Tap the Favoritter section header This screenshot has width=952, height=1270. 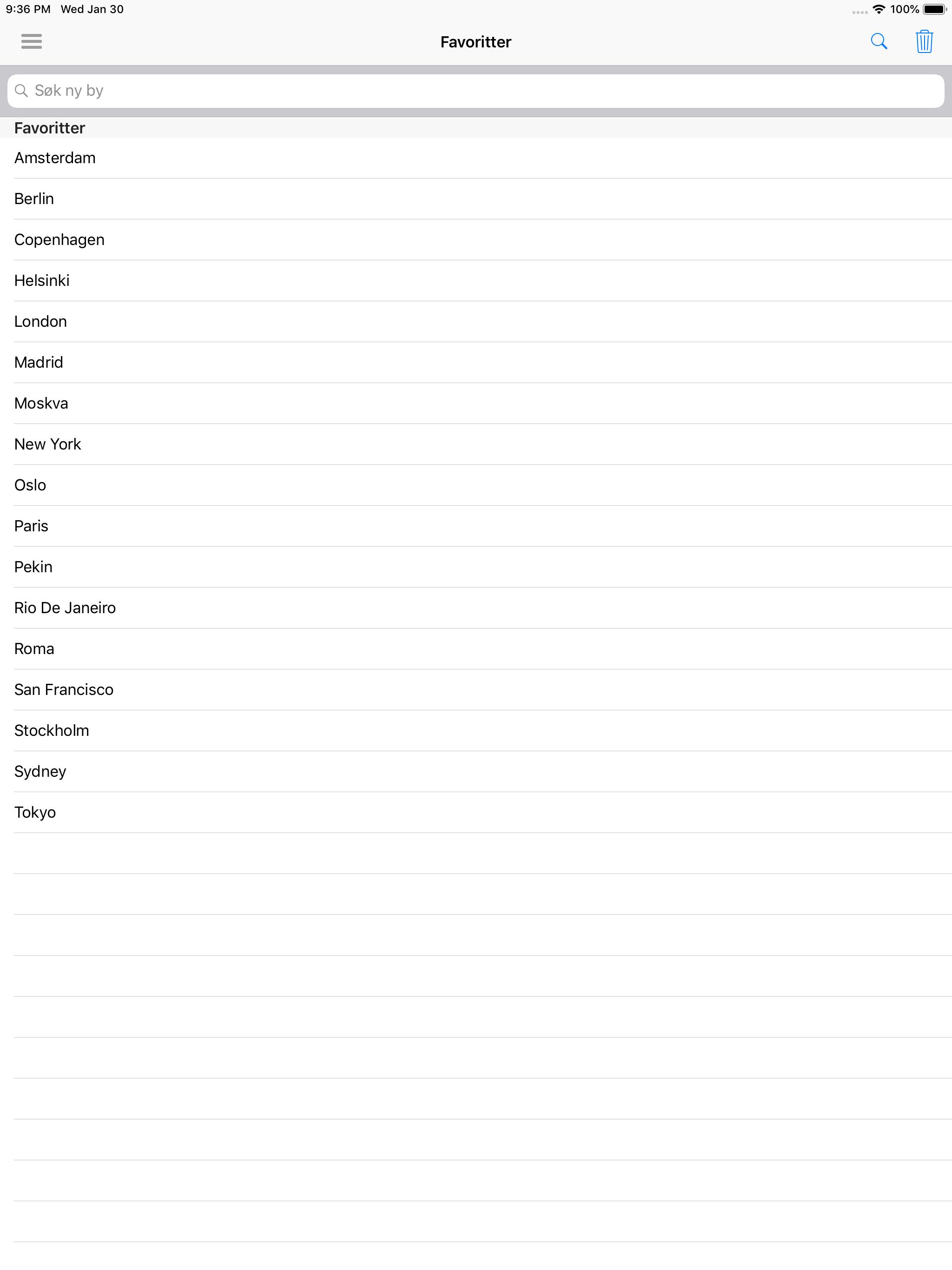(49, 127)
